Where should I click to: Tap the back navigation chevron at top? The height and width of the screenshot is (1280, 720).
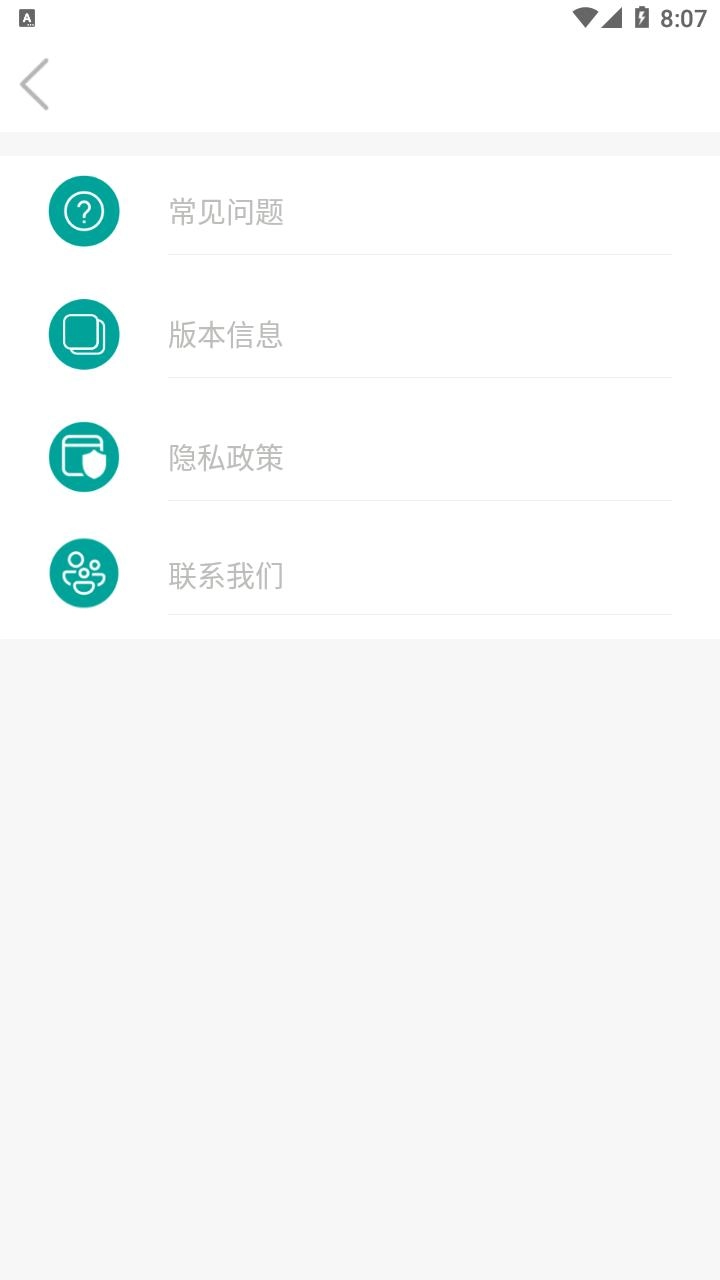click(35, 84)
